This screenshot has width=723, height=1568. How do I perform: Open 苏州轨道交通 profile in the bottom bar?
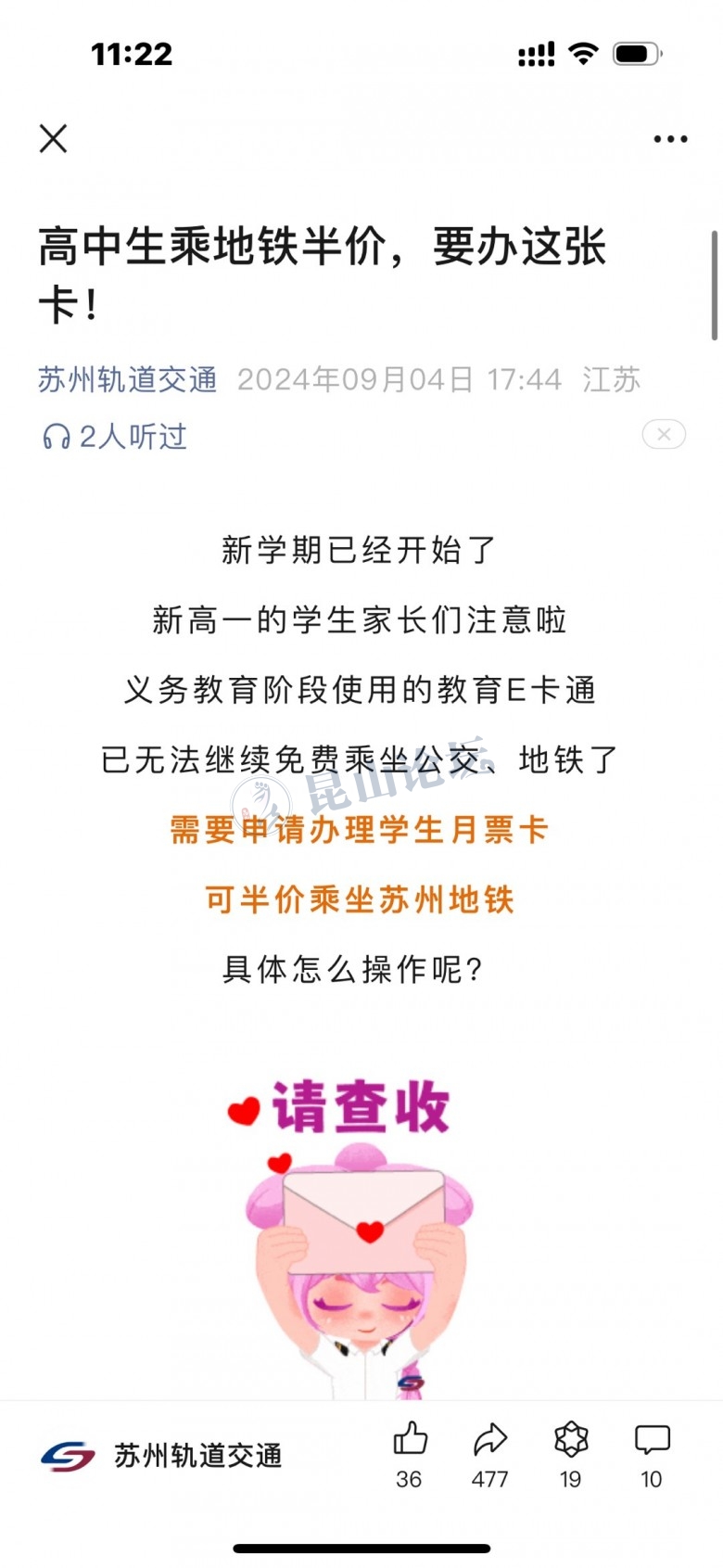162,1456
